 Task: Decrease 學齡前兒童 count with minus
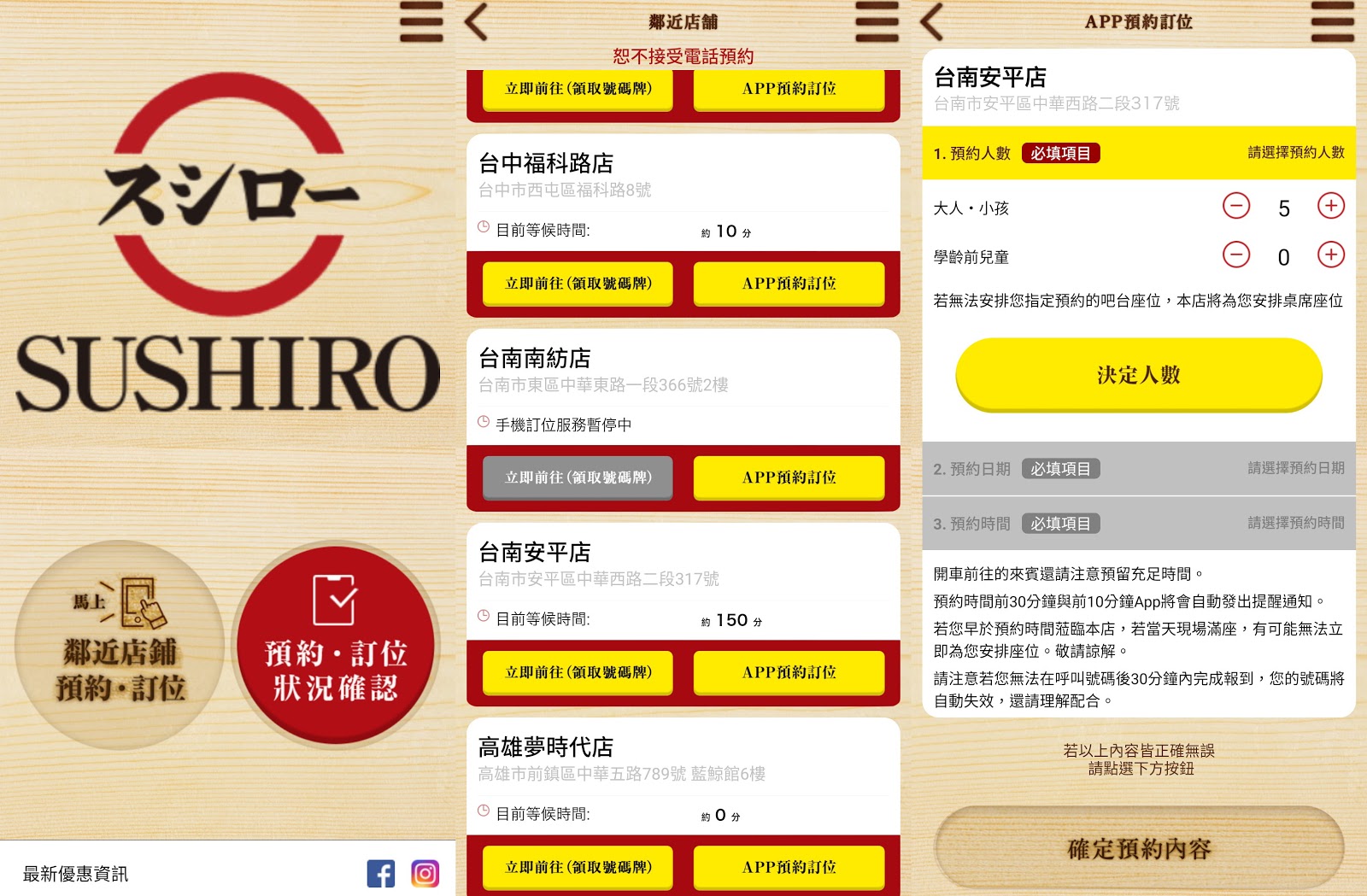[1235, 255]
